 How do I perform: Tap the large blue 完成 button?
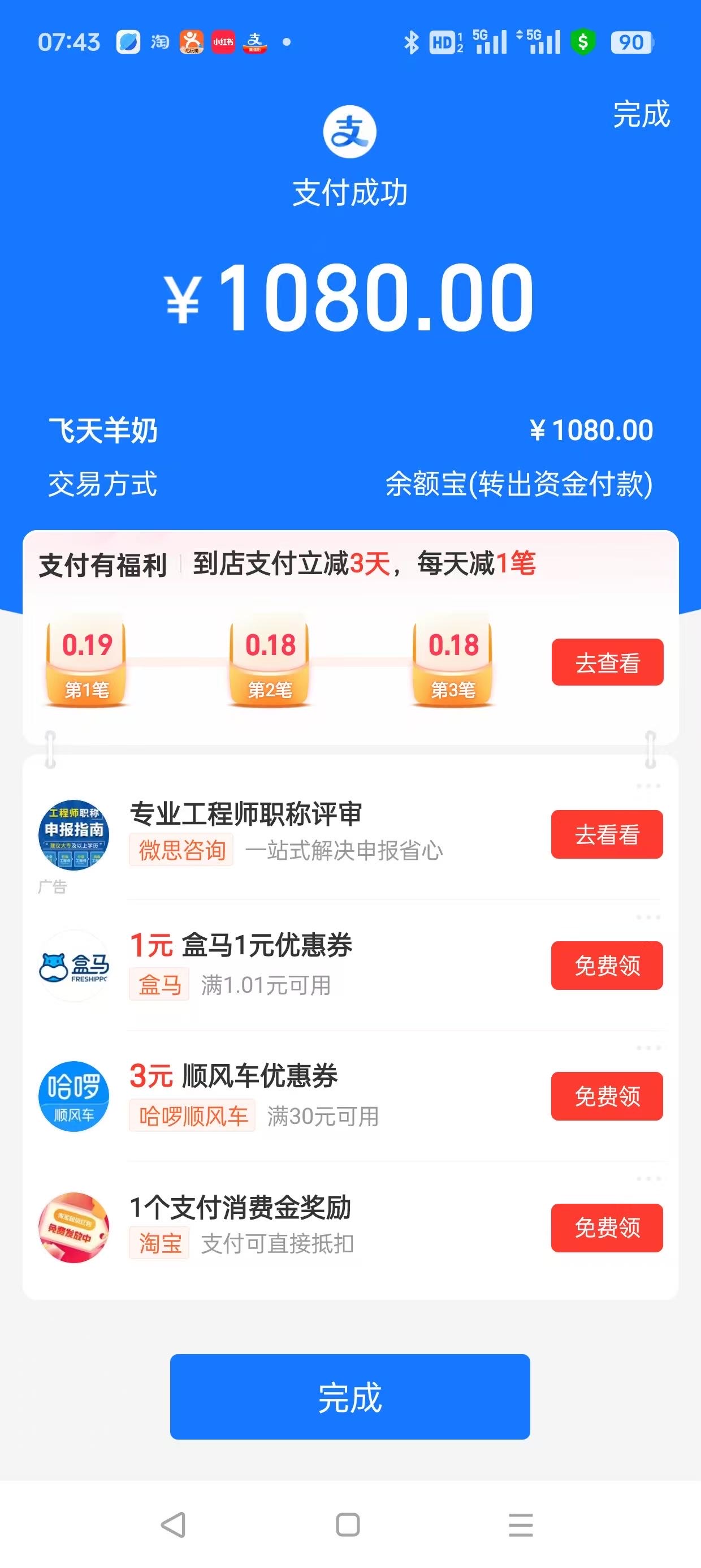point(350,1397)
